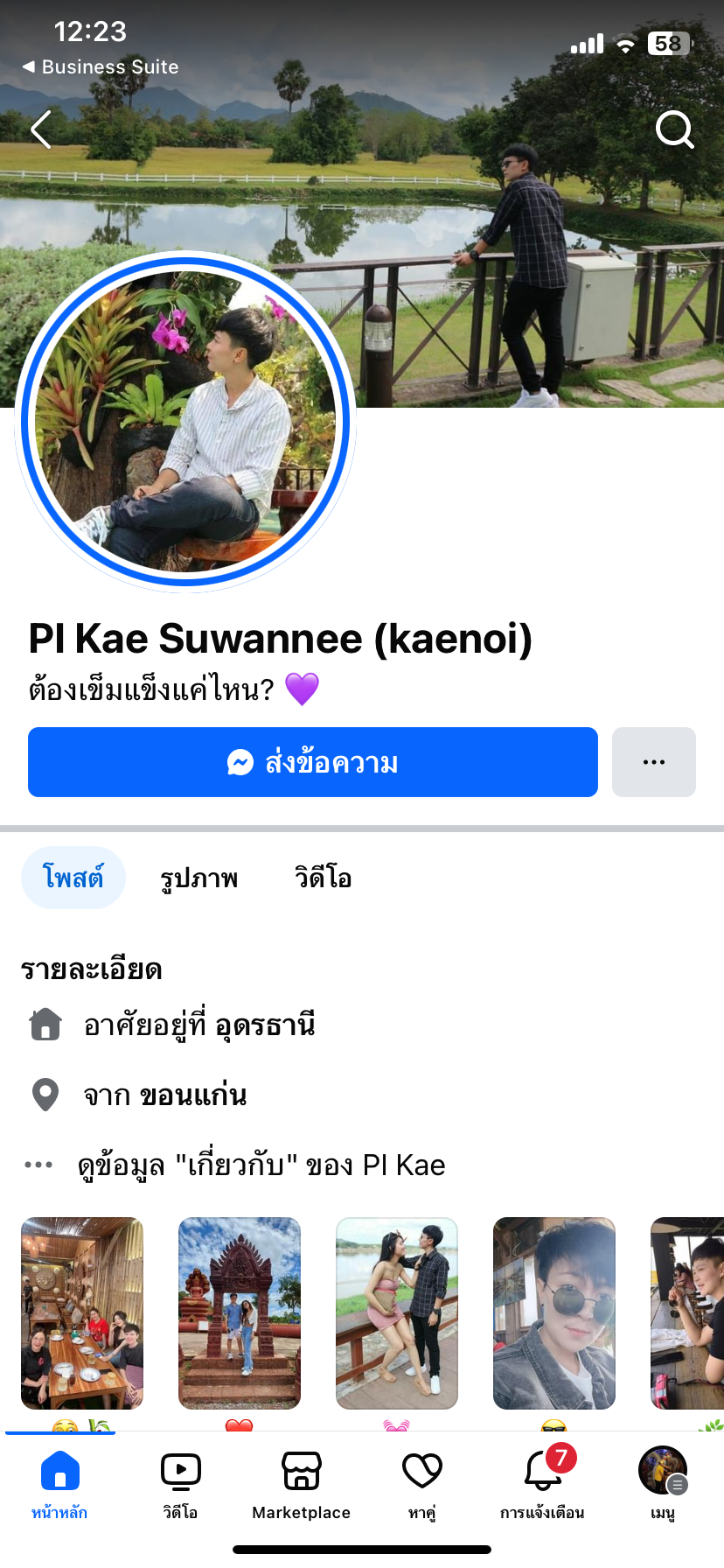
Task: Open the photo of people dining at table
Action: (x=82, y=1313)
